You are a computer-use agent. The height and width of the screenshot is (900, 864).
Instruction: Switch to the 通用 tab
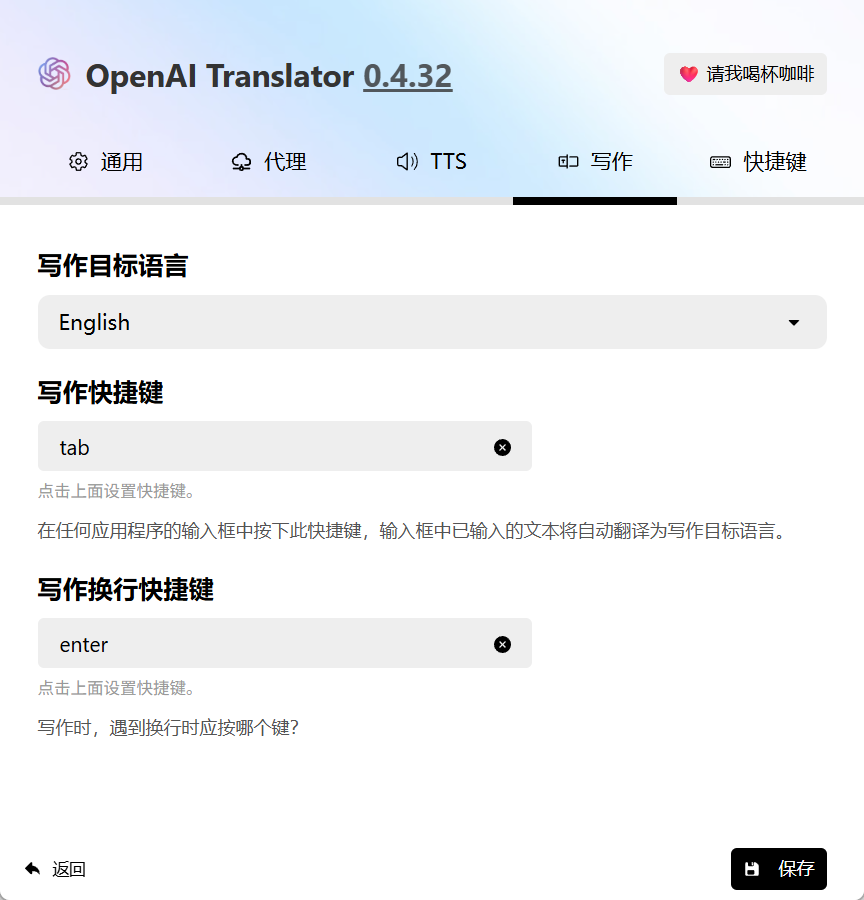pos(106,162)
